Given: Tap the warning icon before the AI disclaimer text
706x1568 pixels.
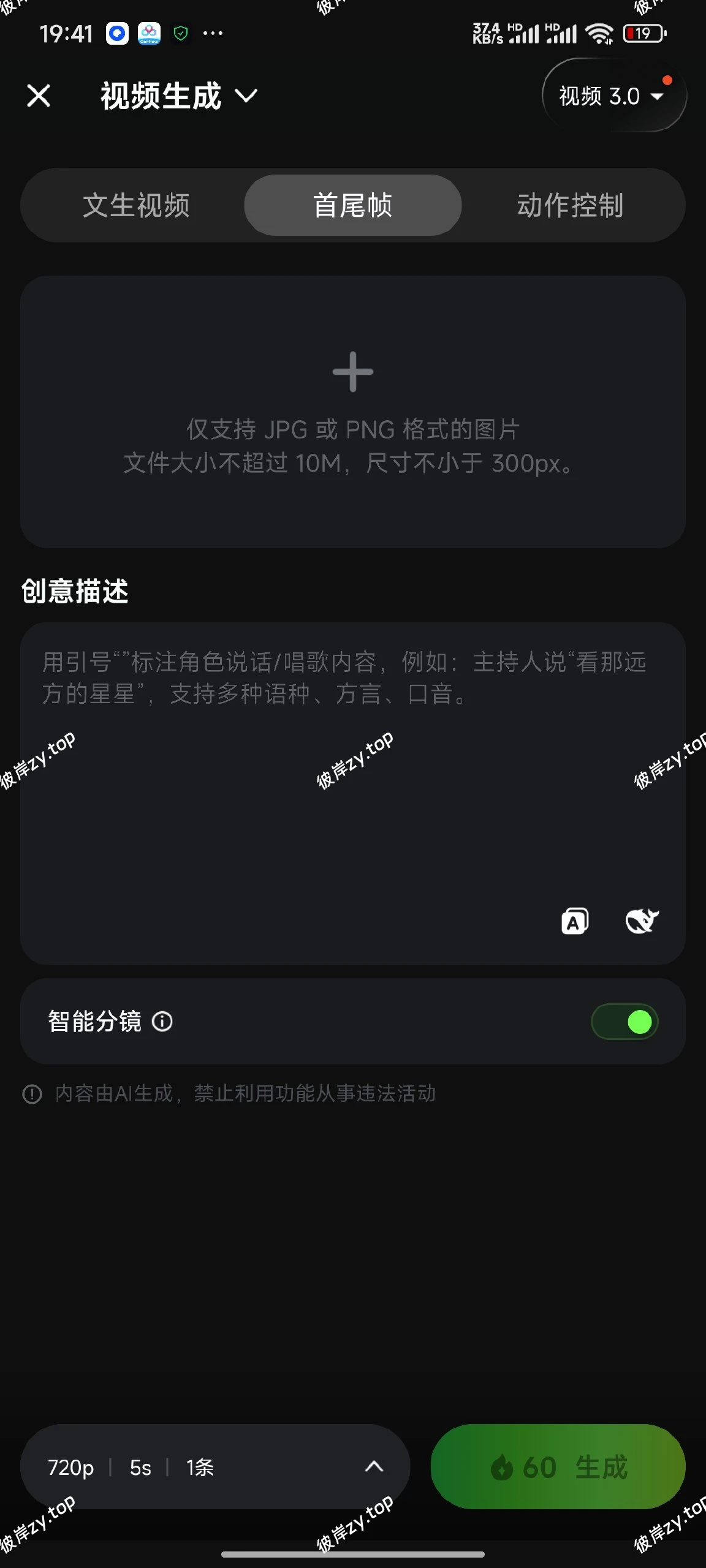Looking at the screenshot, I should tap(32, 1094).
